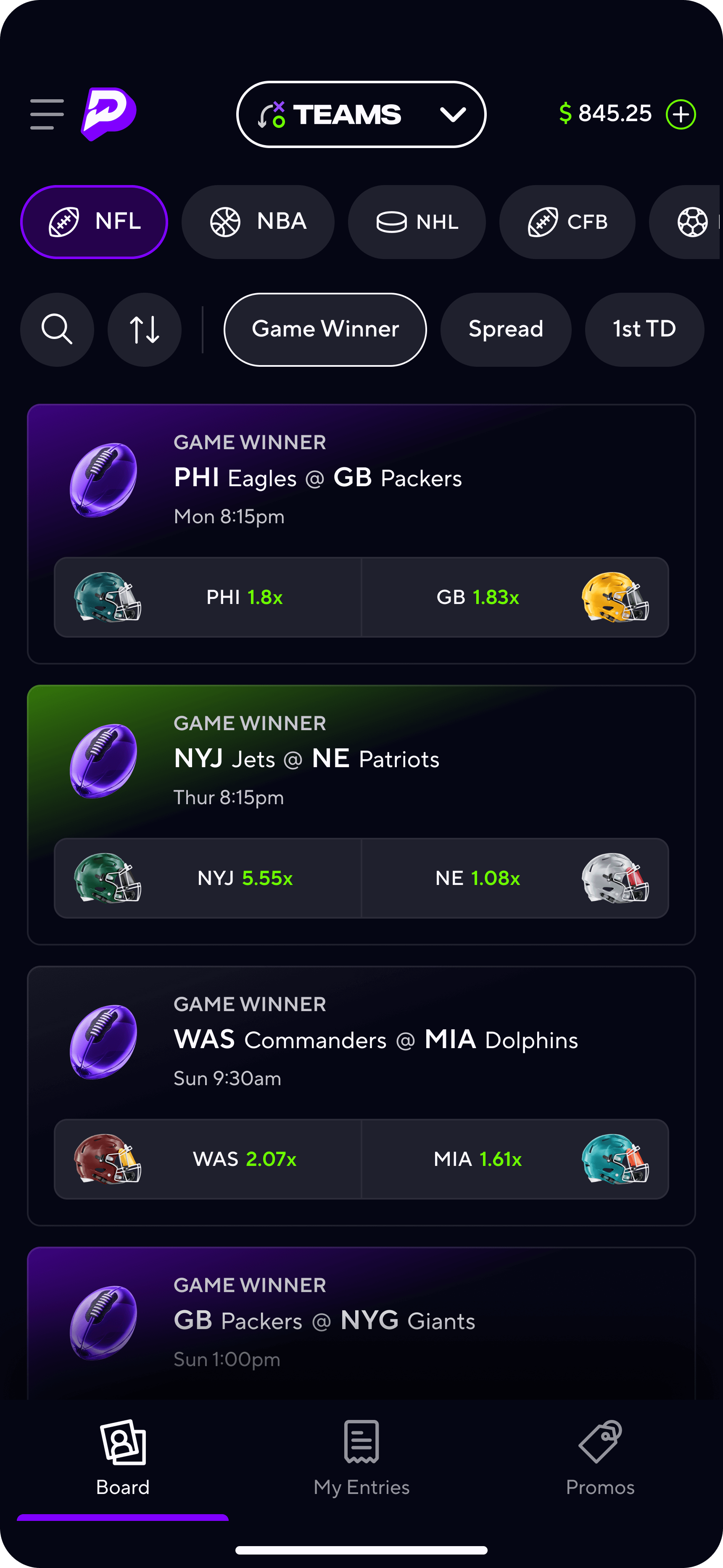
Task: Select the NFL league chip
Action: click(94, 222)
